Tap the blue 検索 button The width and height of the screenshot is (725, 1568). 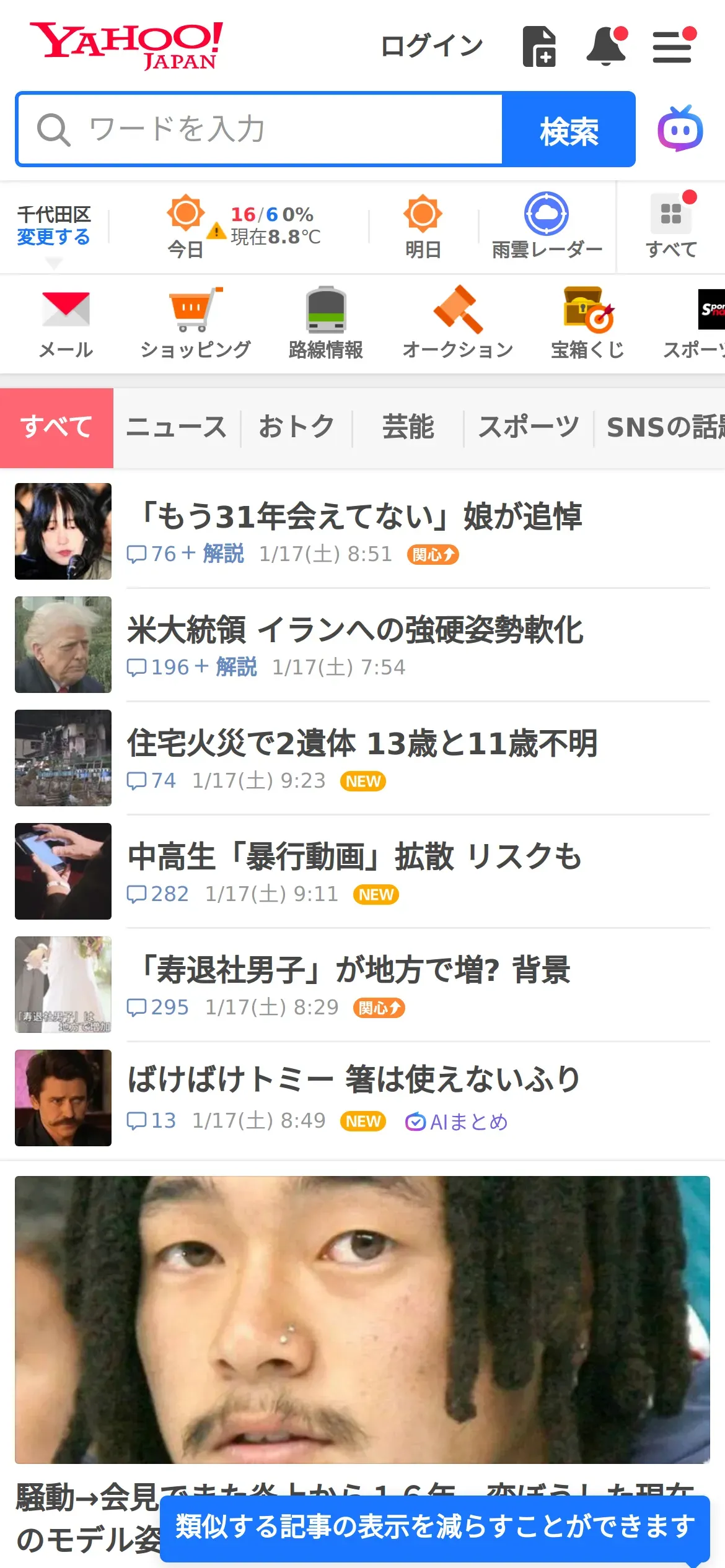569,129
